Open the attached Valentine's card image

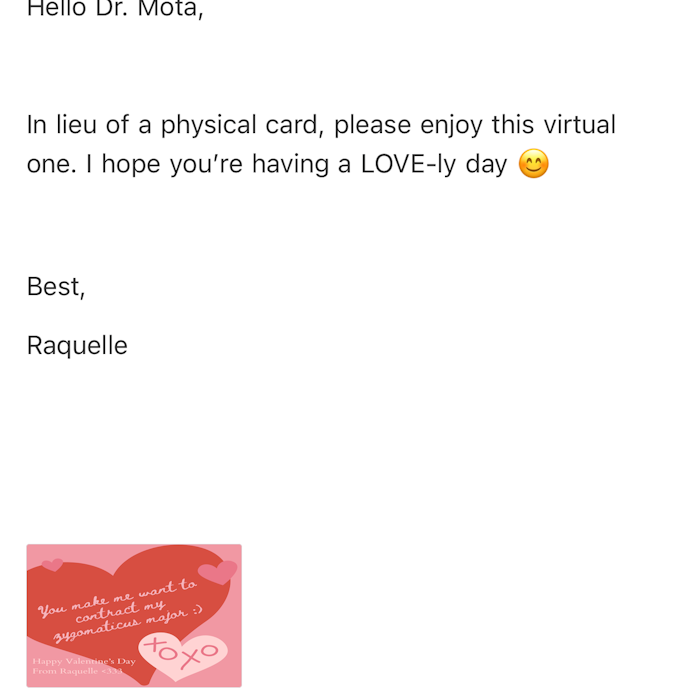tap(134, 614)
